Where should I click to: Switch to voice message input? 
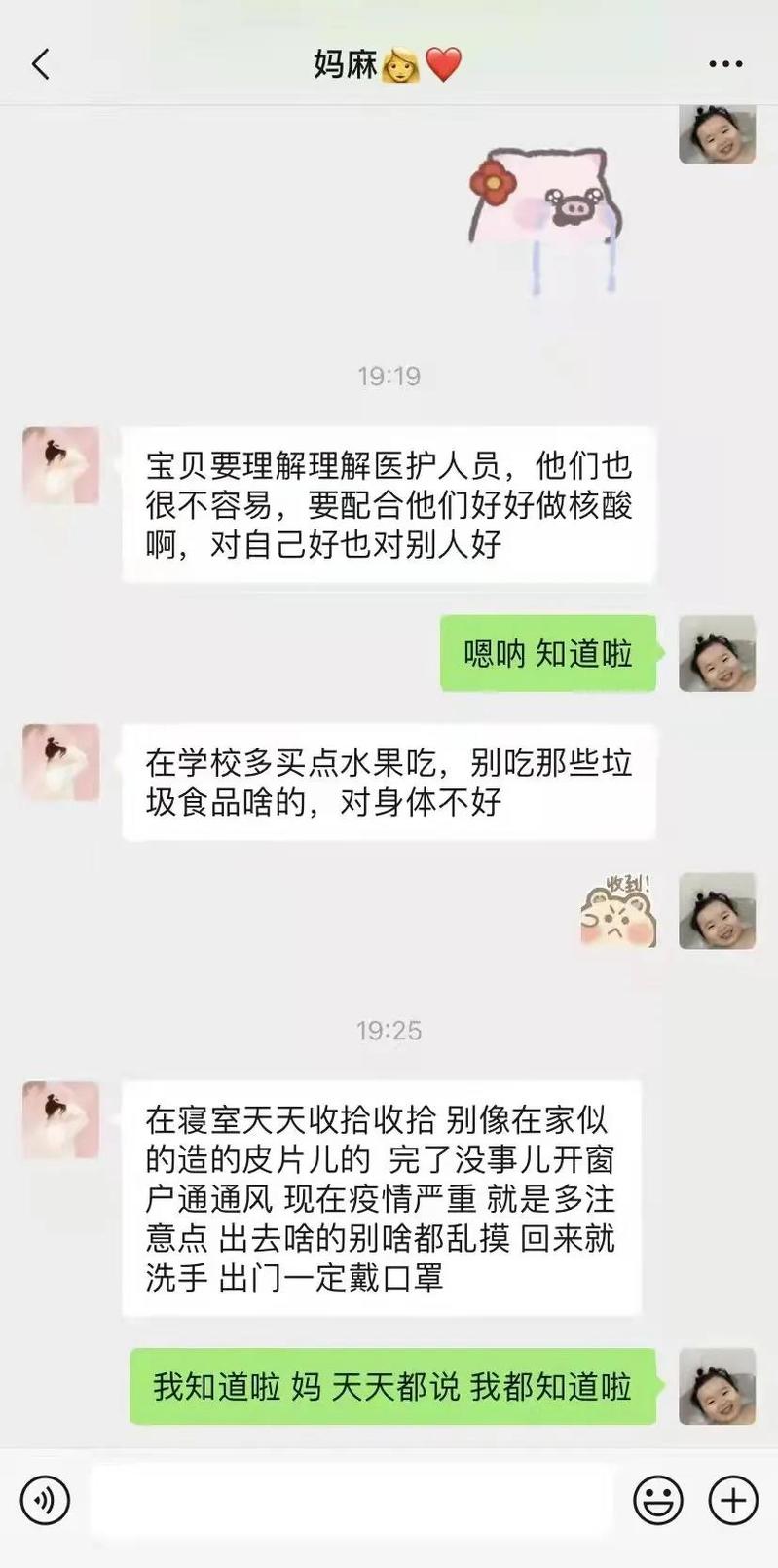(45, 1500)
